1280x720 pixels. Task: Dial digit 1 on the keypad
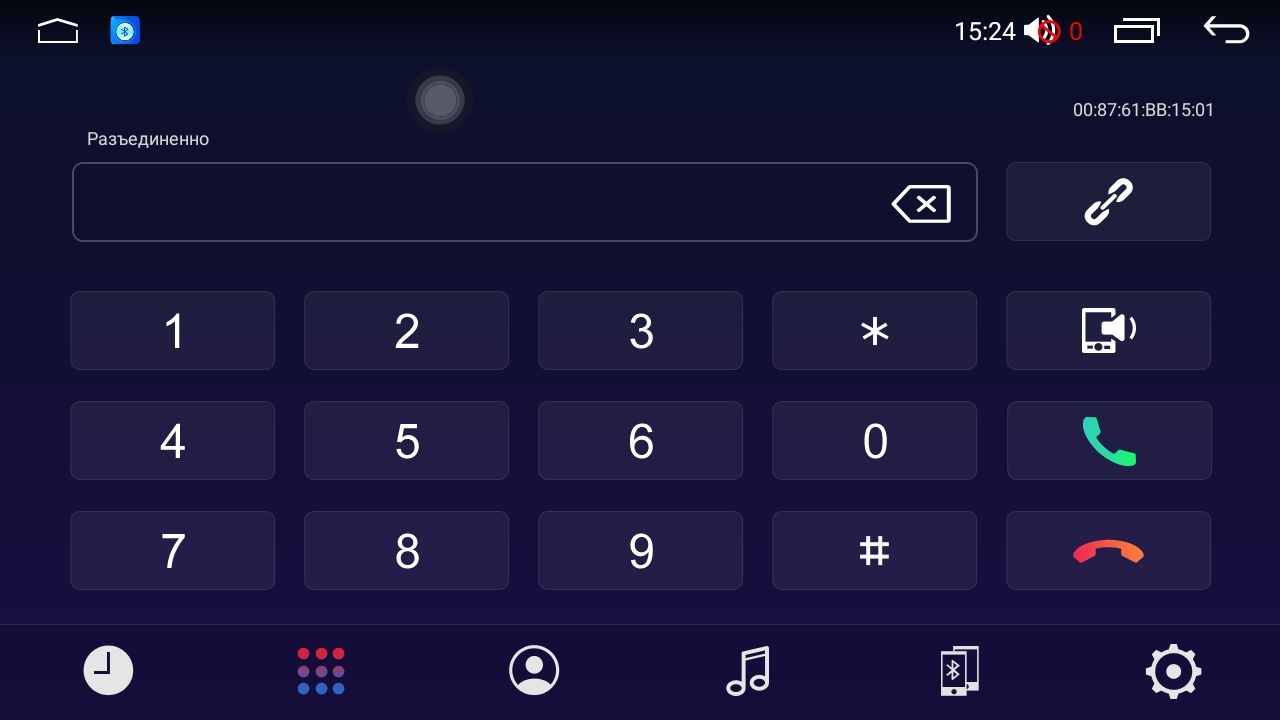172,331
